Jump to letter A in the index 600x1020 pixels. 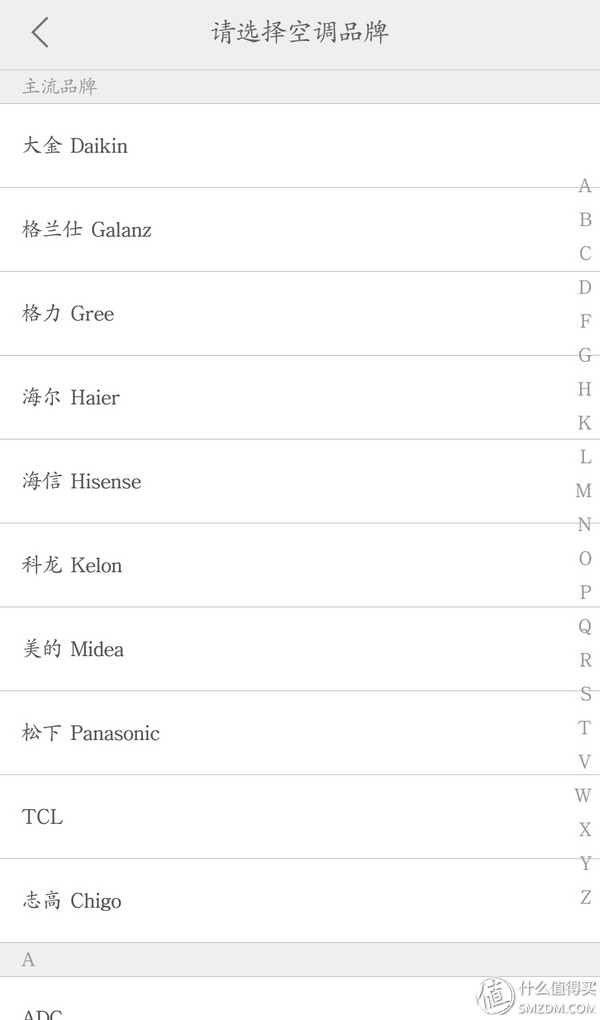[x=585, y=186]
